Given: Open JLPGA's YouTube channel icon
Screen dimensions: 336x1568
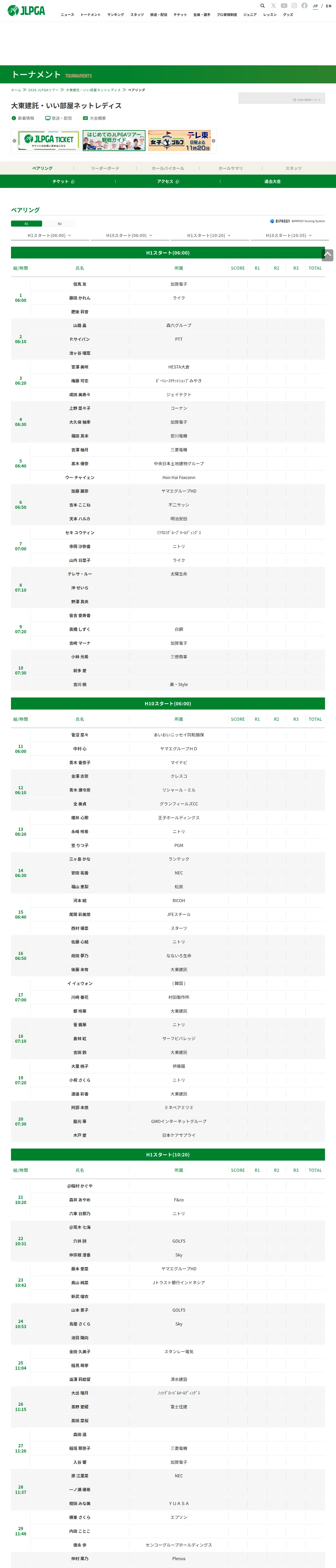Looking at the screenshot, I should point(284,5).
